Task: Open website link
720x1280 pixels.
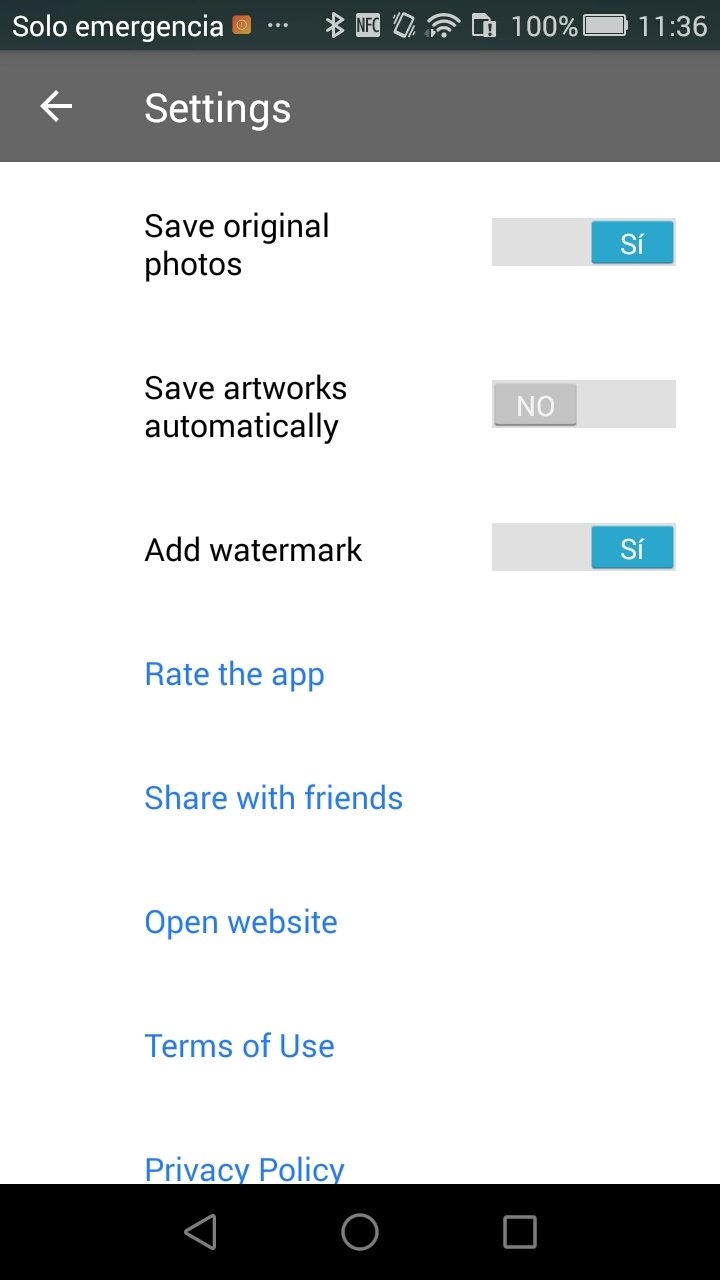Action: [241, 922]
